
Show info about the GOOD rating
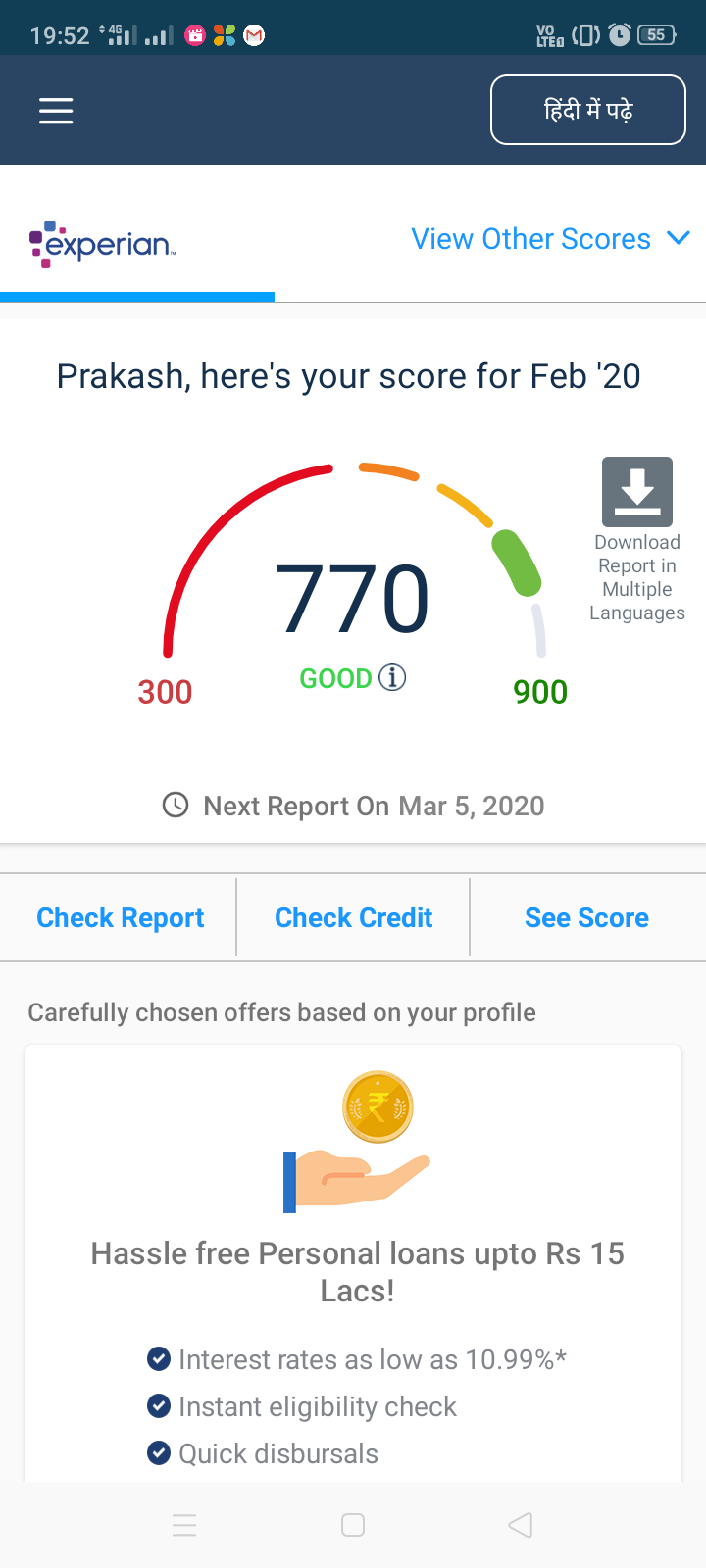pyautogui.click(x=392, y=677)
